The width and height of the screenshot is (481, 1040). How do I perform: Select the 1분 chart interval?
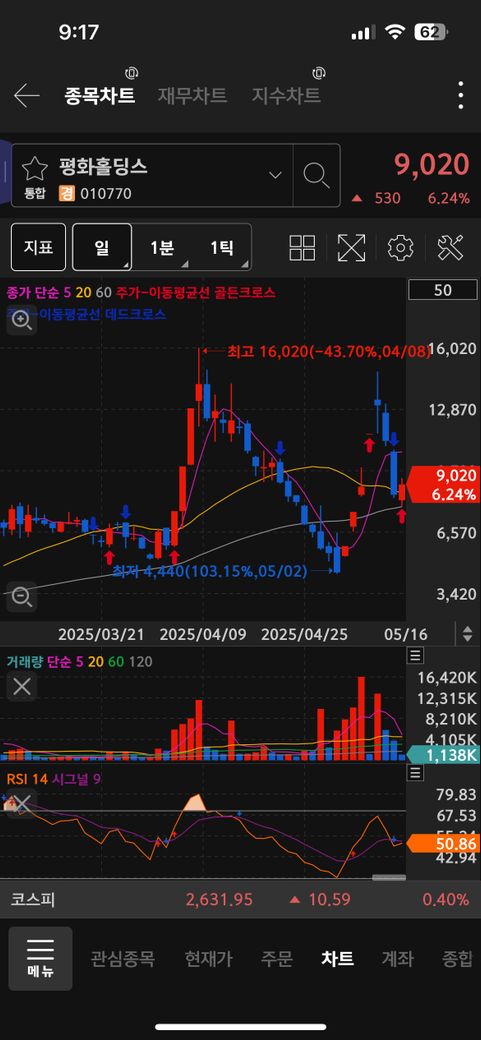coord(162,247)
